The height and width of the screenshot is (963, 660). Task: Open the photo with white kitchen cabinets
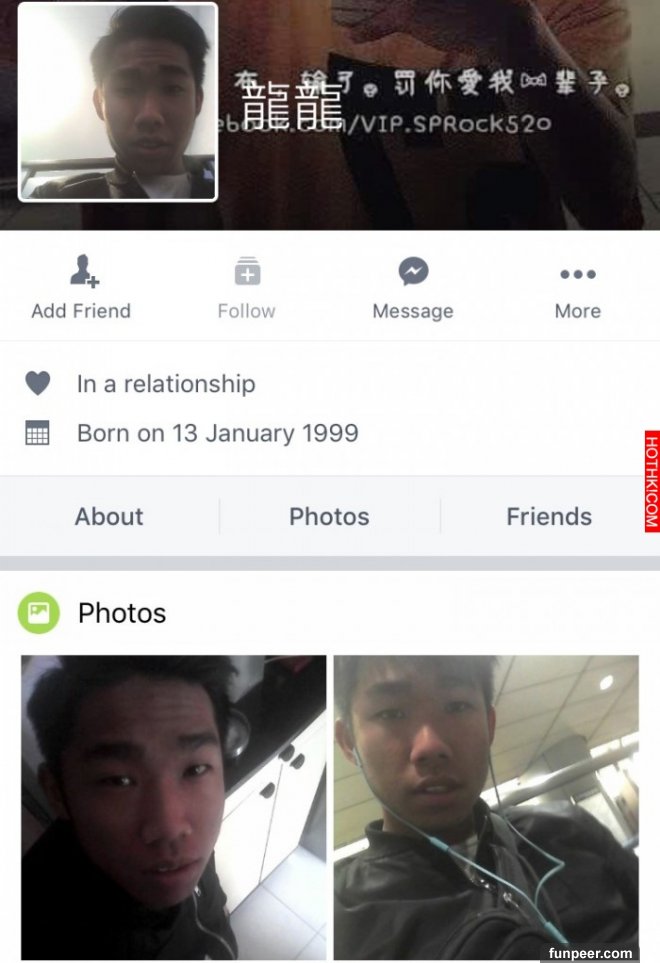(174, 806)
